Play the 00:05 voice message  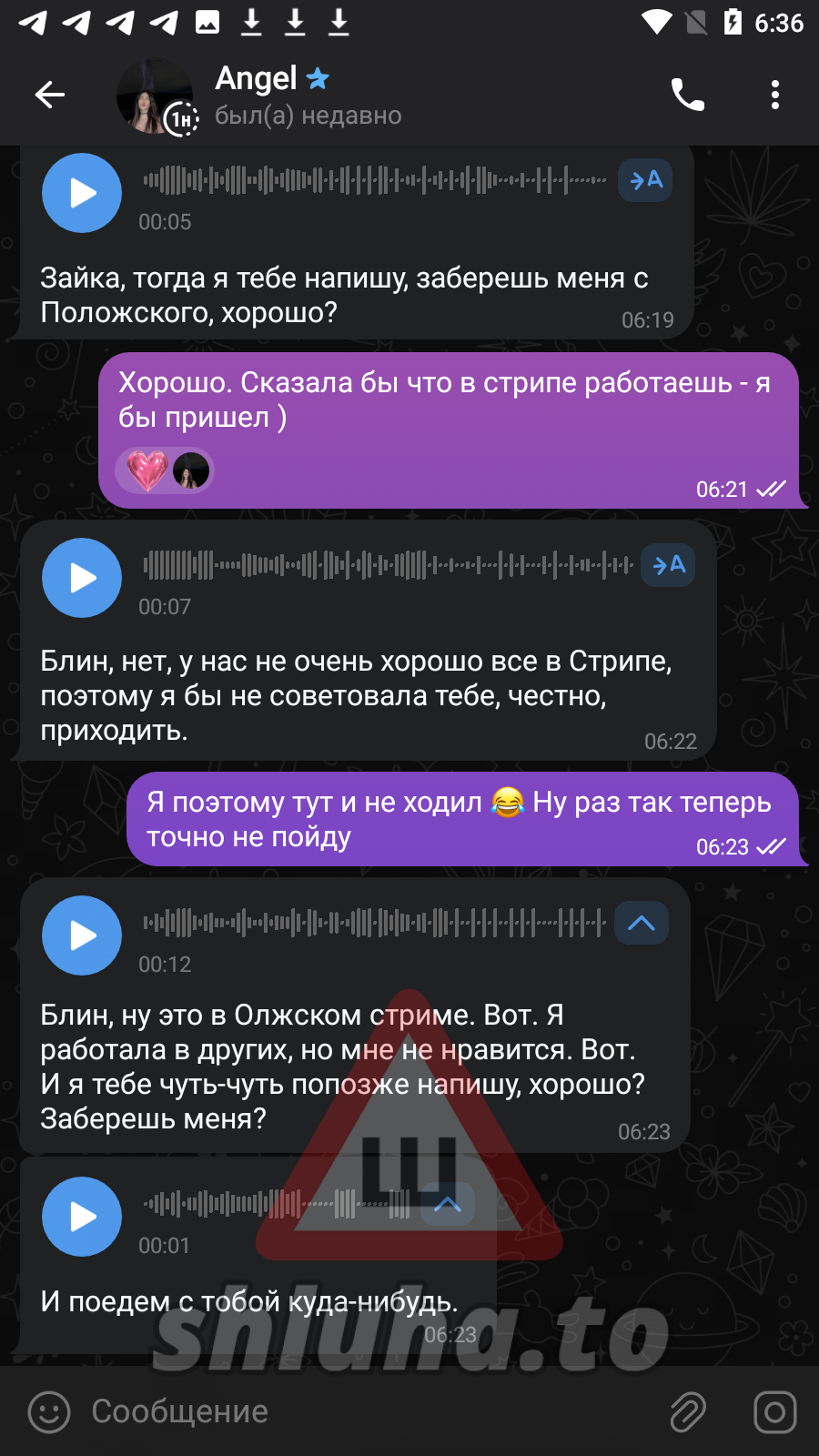coord(82,193)
